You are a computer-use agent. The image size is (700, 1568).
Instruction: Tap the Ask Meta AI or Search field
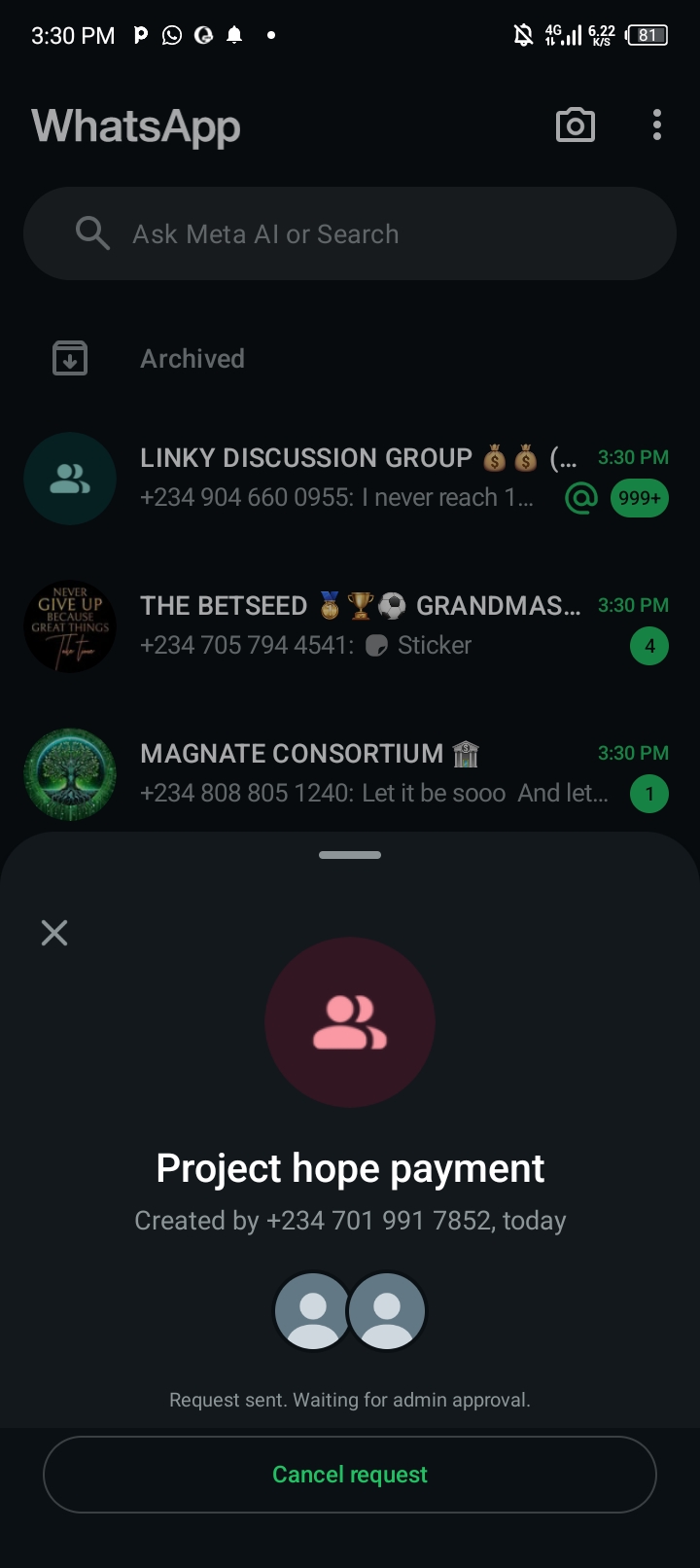[350, 234]
